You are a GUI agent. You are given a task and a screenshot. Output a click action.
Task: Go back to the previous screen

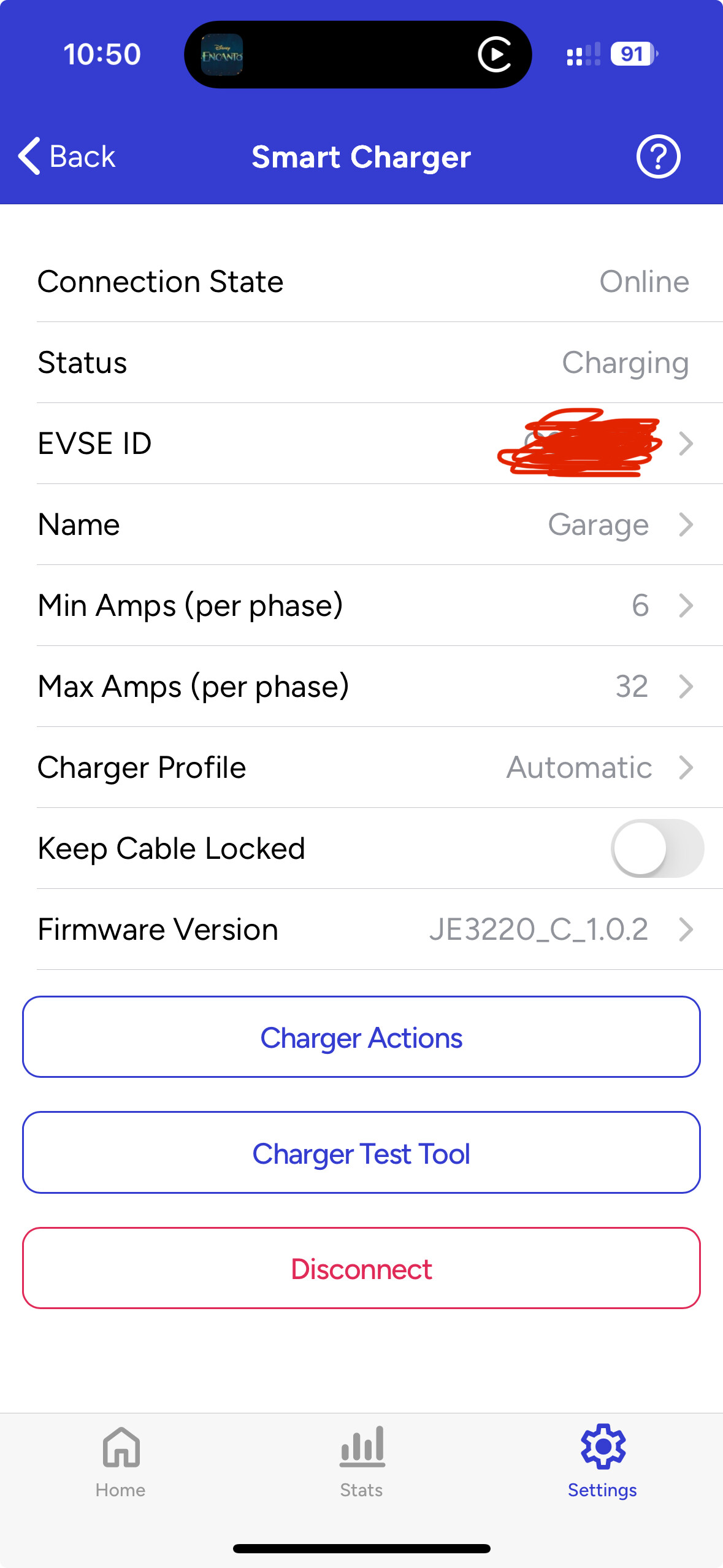pyautogui.click(x=66, y=156)
